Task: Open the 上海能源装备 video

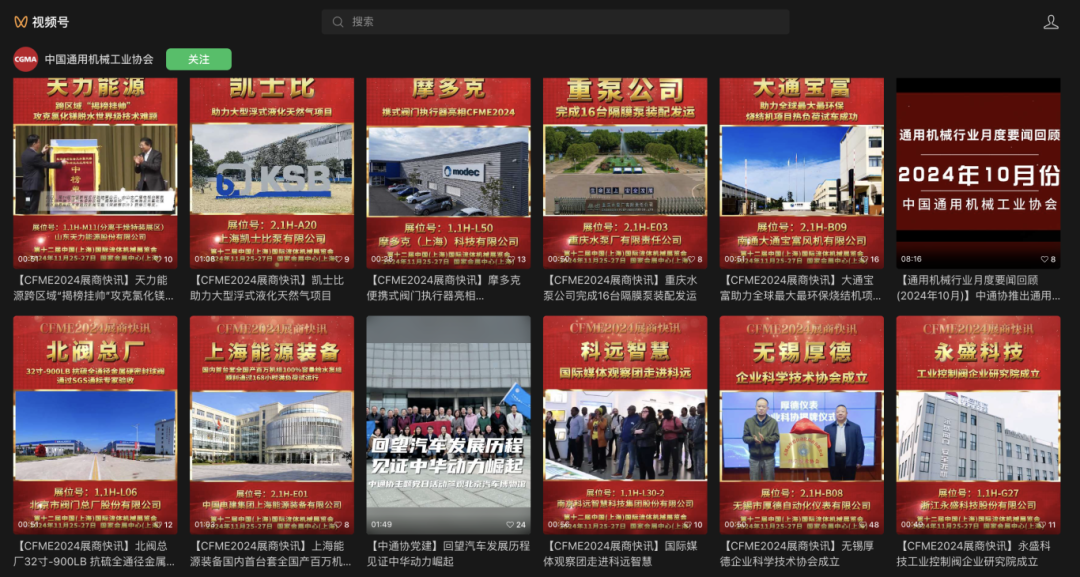Action: [272, 424]
